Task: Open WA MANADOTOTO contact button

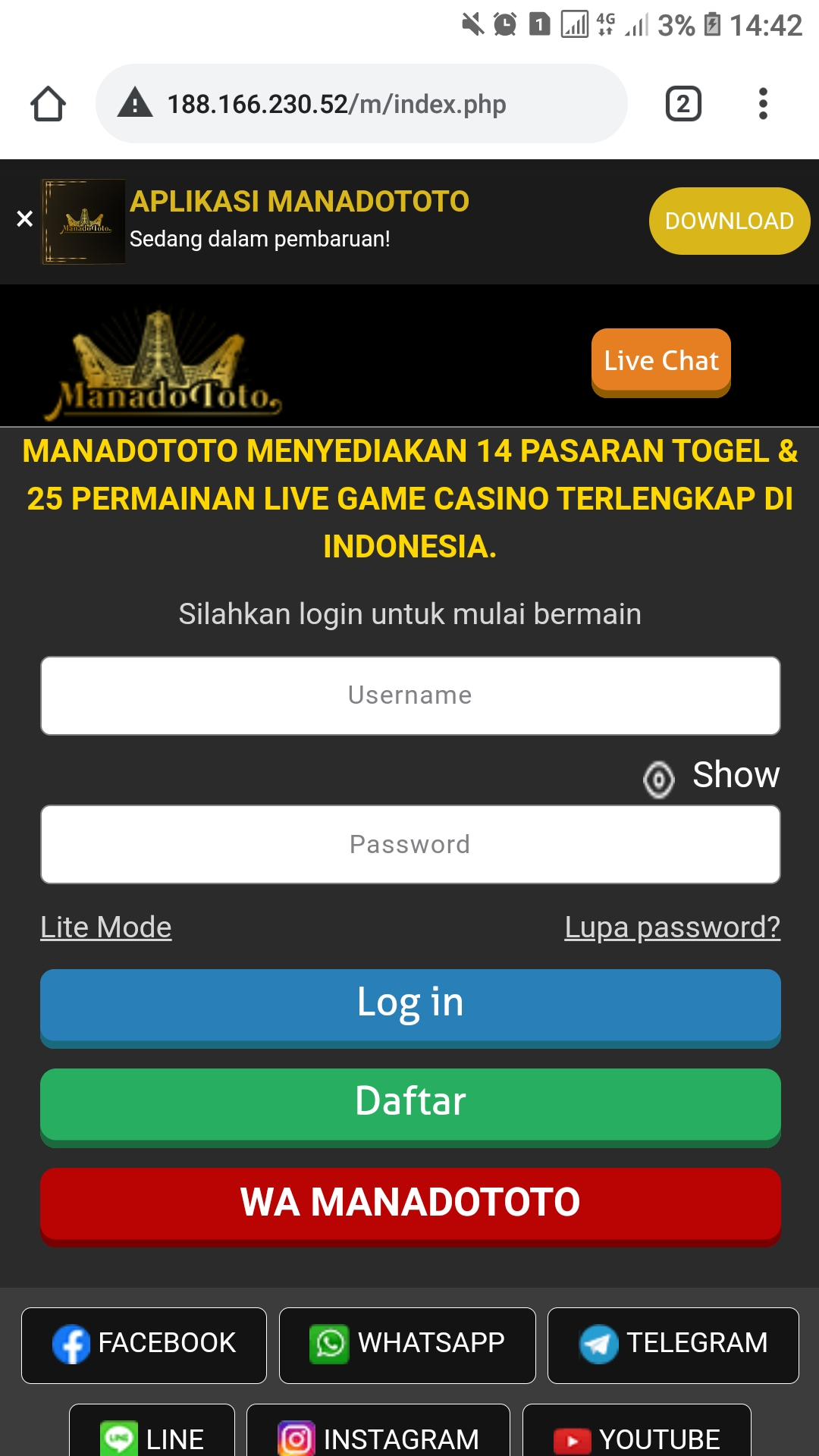Action: [x=410, y=1203]
